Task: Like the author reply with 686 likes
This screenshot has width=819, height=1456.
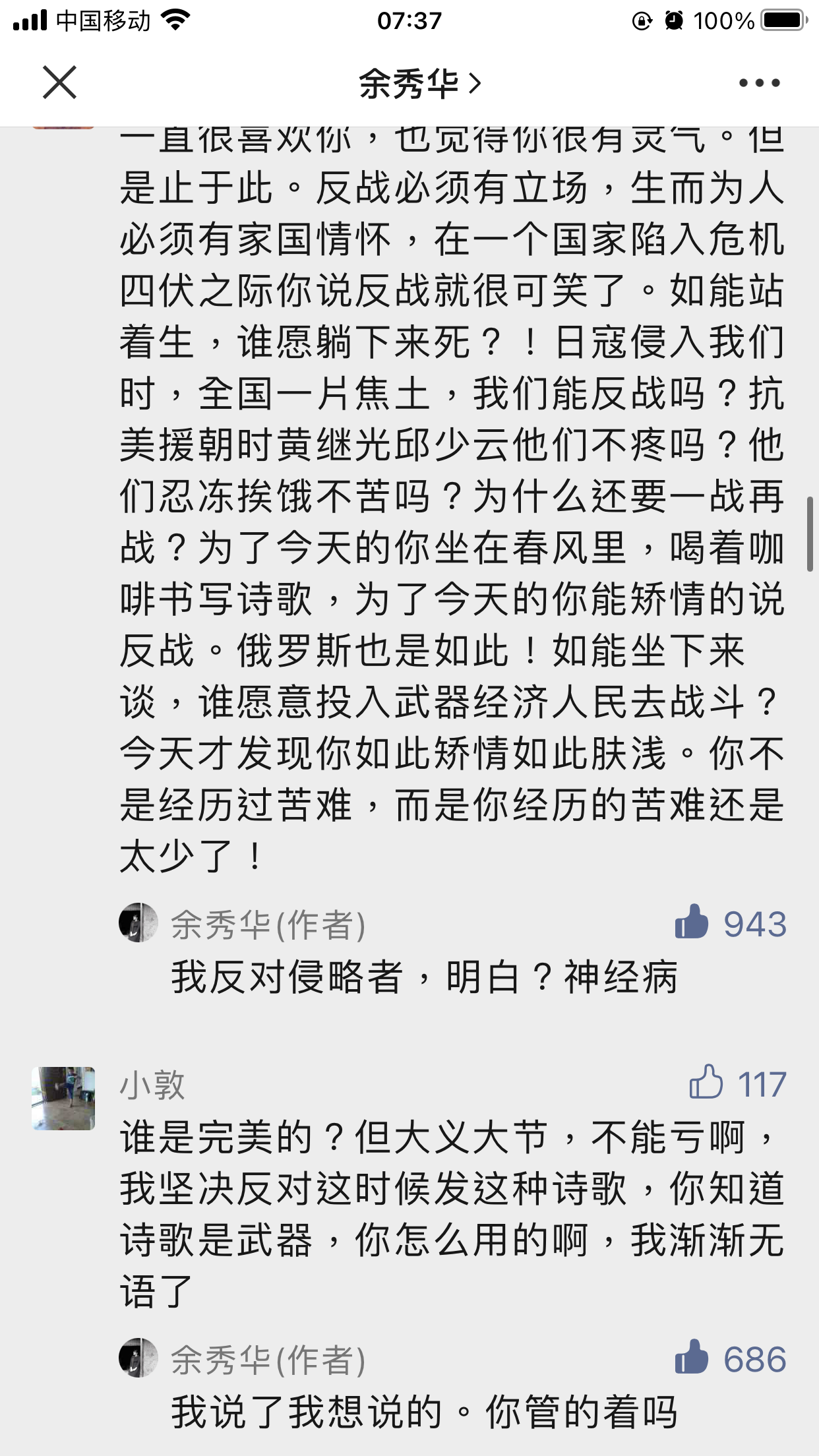Action: pyautogui.click(x=691, y=1357)
